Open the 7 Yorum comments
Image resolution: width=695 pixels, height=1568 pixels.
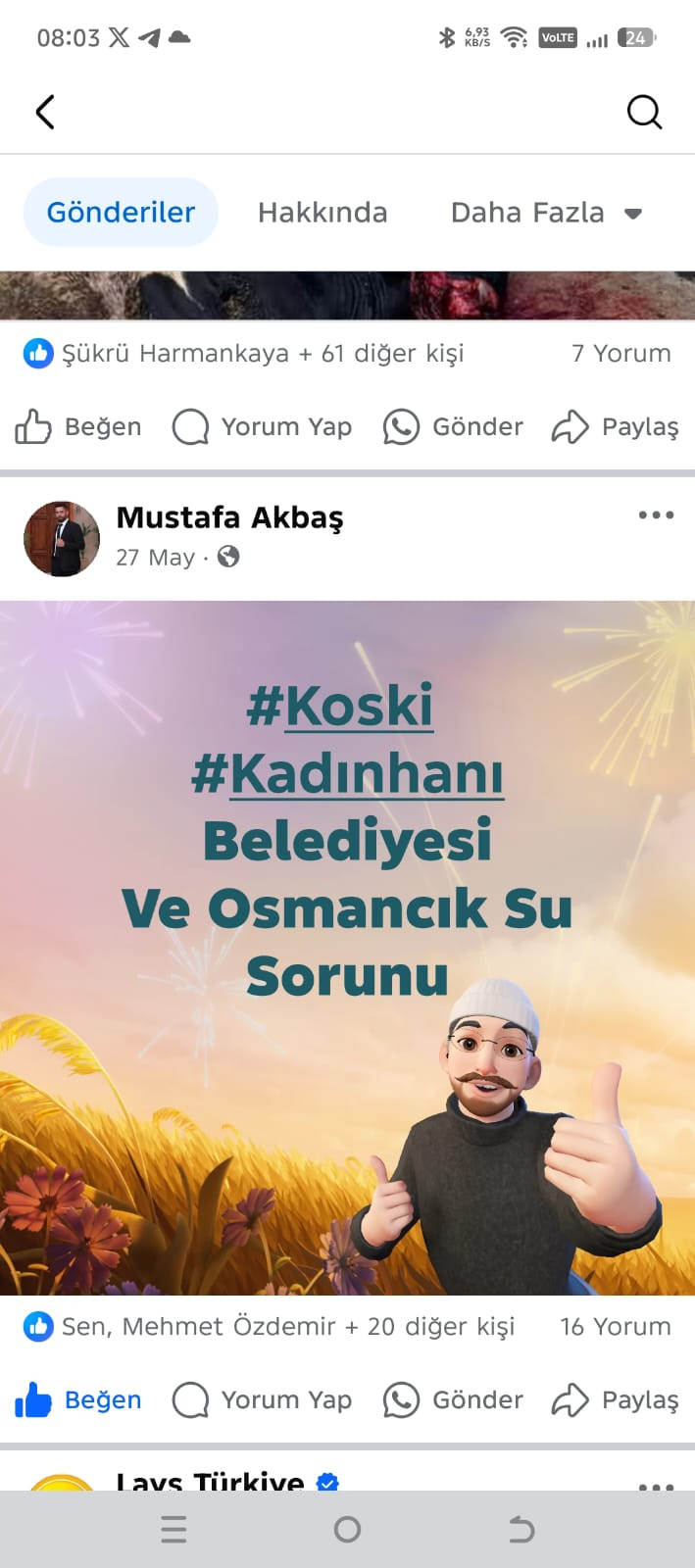click(x=621, y=353)
